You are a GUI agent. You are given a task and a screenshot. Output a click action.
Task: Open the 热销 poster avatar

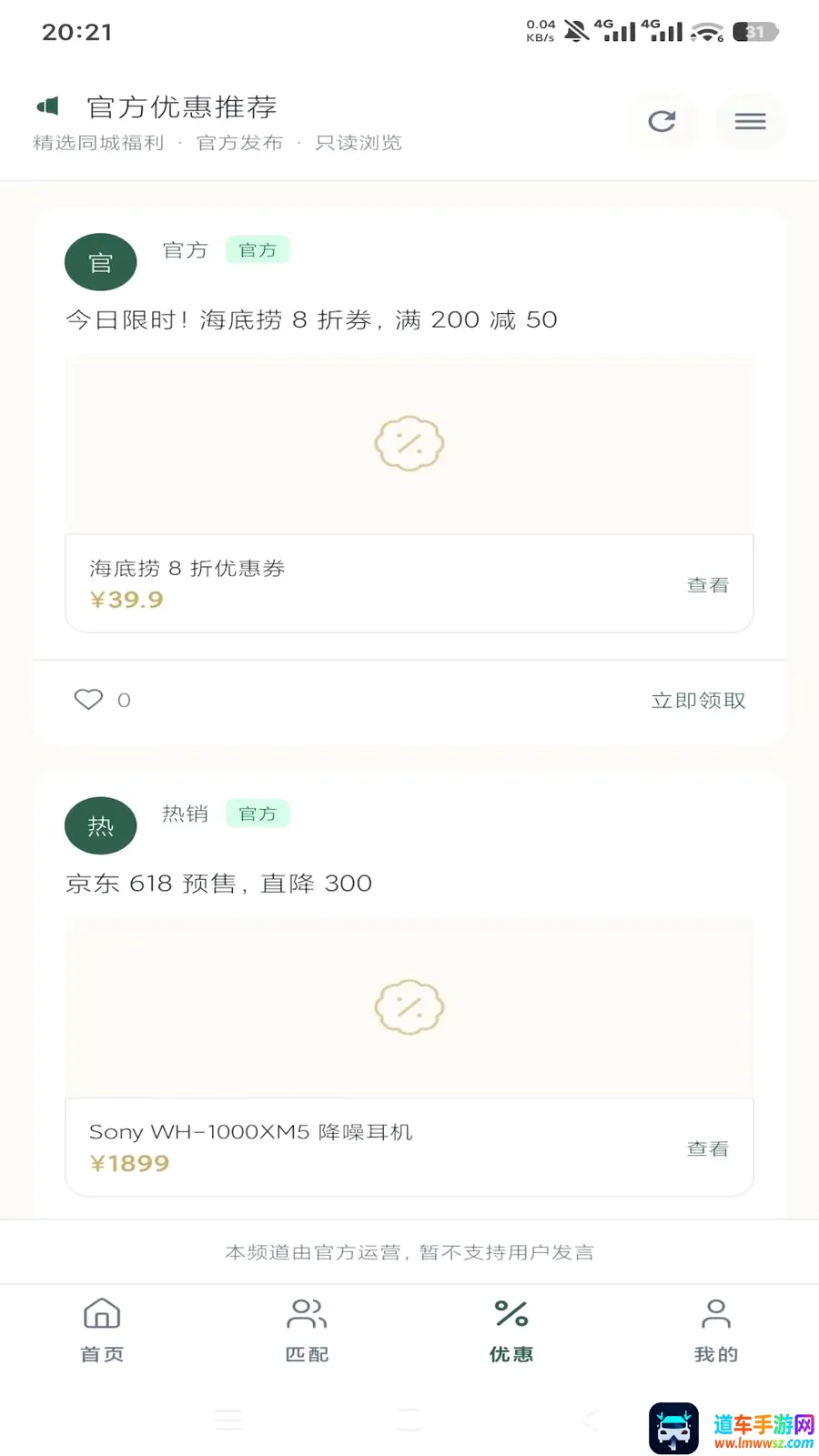101,825
